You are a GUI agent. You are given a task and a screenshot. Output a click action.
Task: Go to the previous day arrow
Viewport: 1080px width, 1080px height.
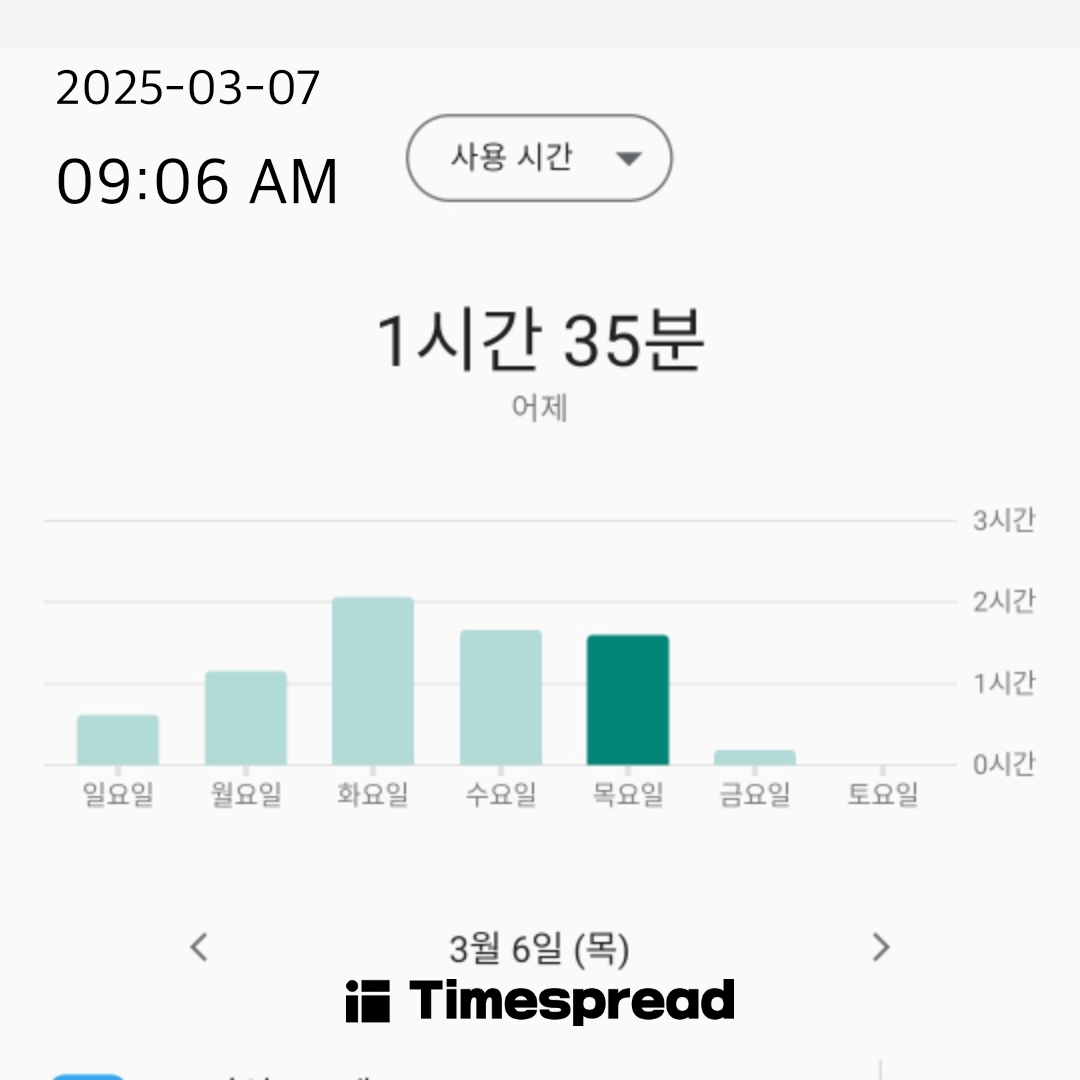click(x=199, y=947)
